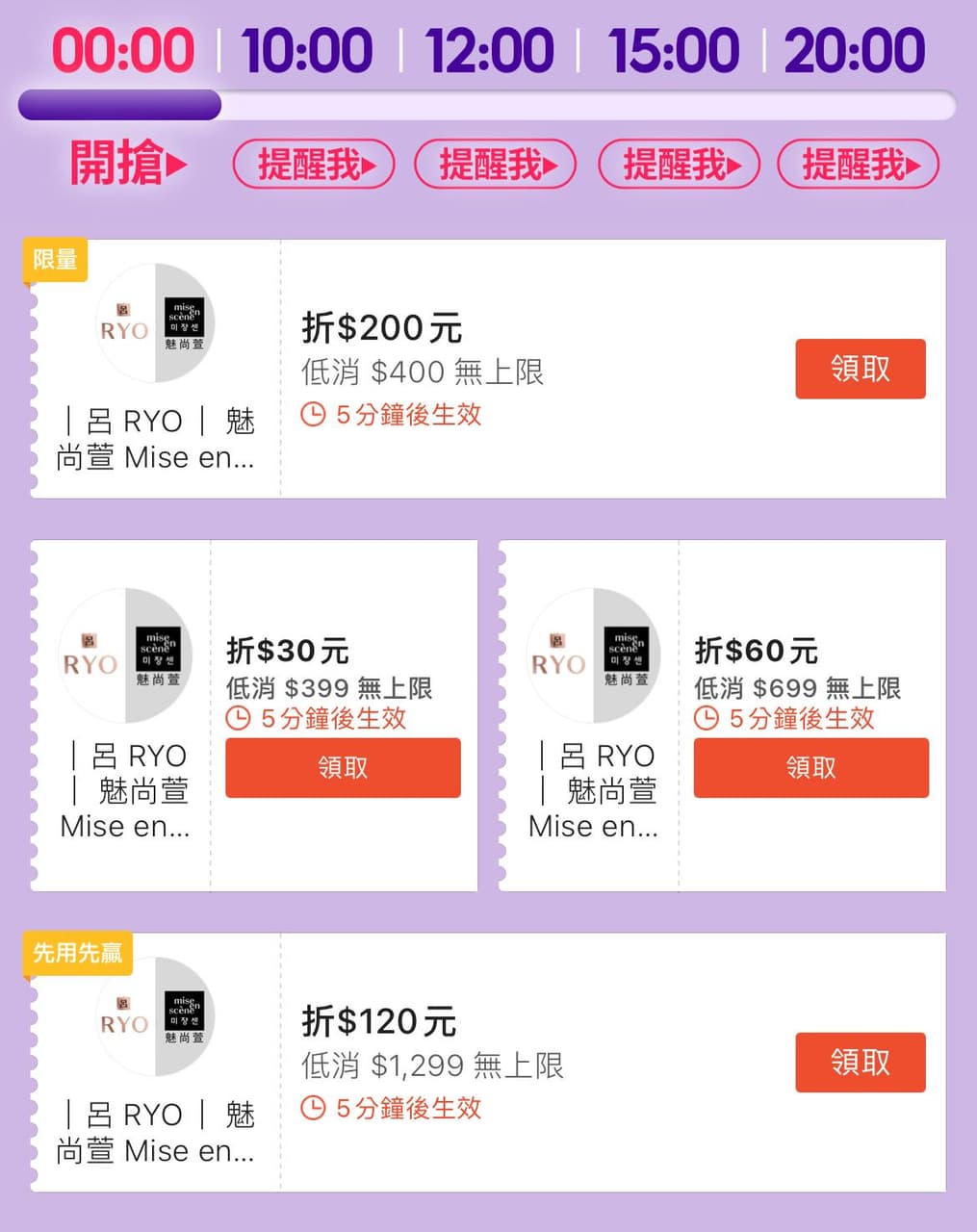Claim the $200 coupon with 領取 button
This screenshot has width=977, height=1232.
pyautogui.click(x=860, y=369)
